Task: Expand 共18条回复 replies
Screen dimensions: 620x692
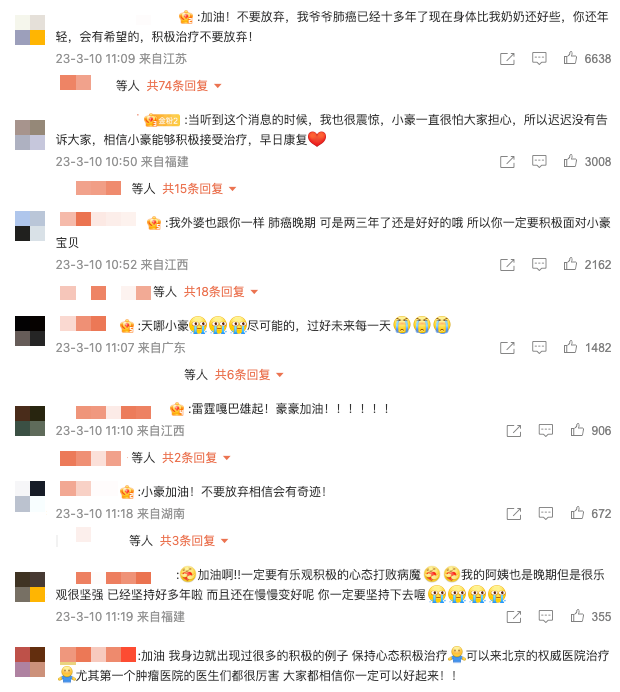Action: click(220, 292)
